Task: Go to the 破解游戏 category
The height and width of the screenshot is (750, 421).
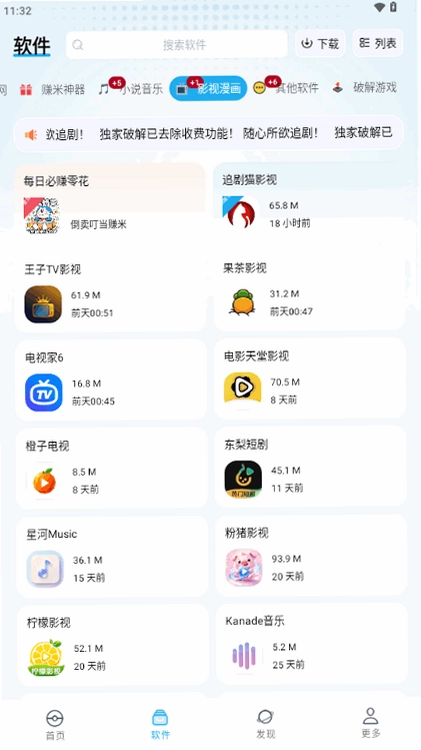Action: (366, 88)
